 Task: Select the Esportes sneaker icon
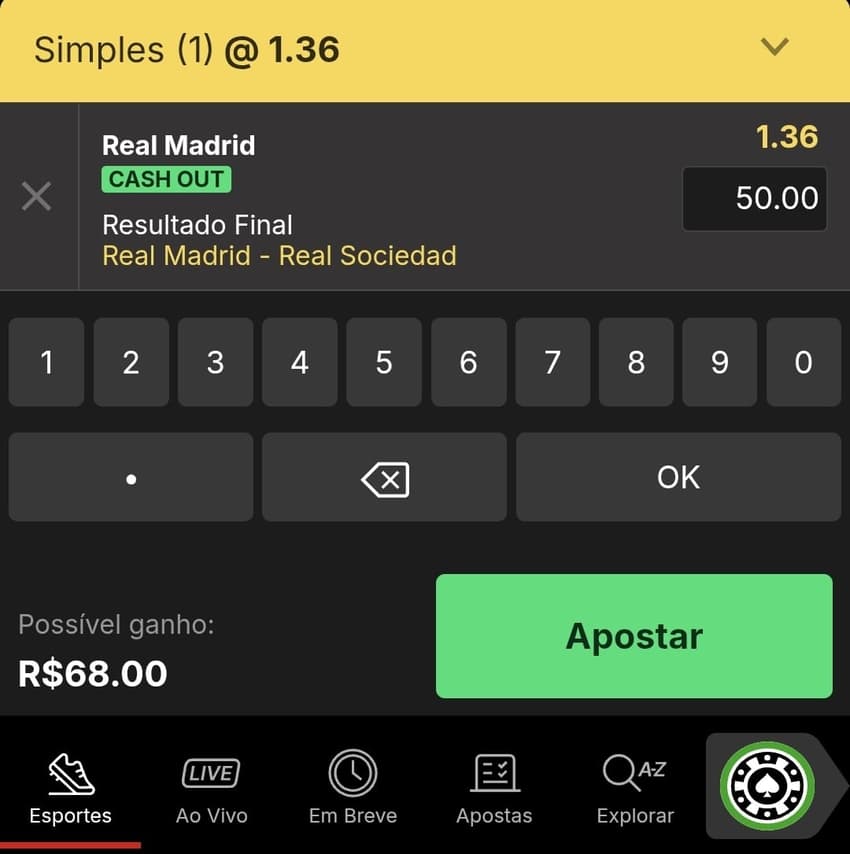pos(69,772)
